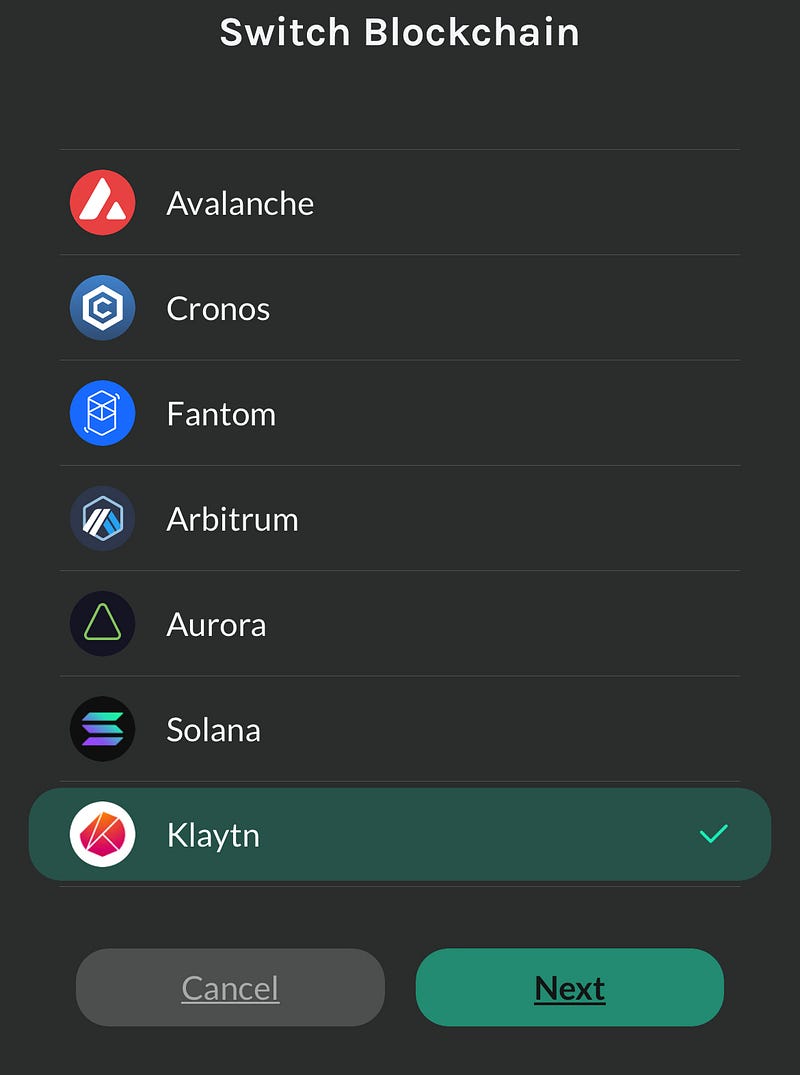
Task: Tap the selected Klaytn row
Action: pos(400,834)
